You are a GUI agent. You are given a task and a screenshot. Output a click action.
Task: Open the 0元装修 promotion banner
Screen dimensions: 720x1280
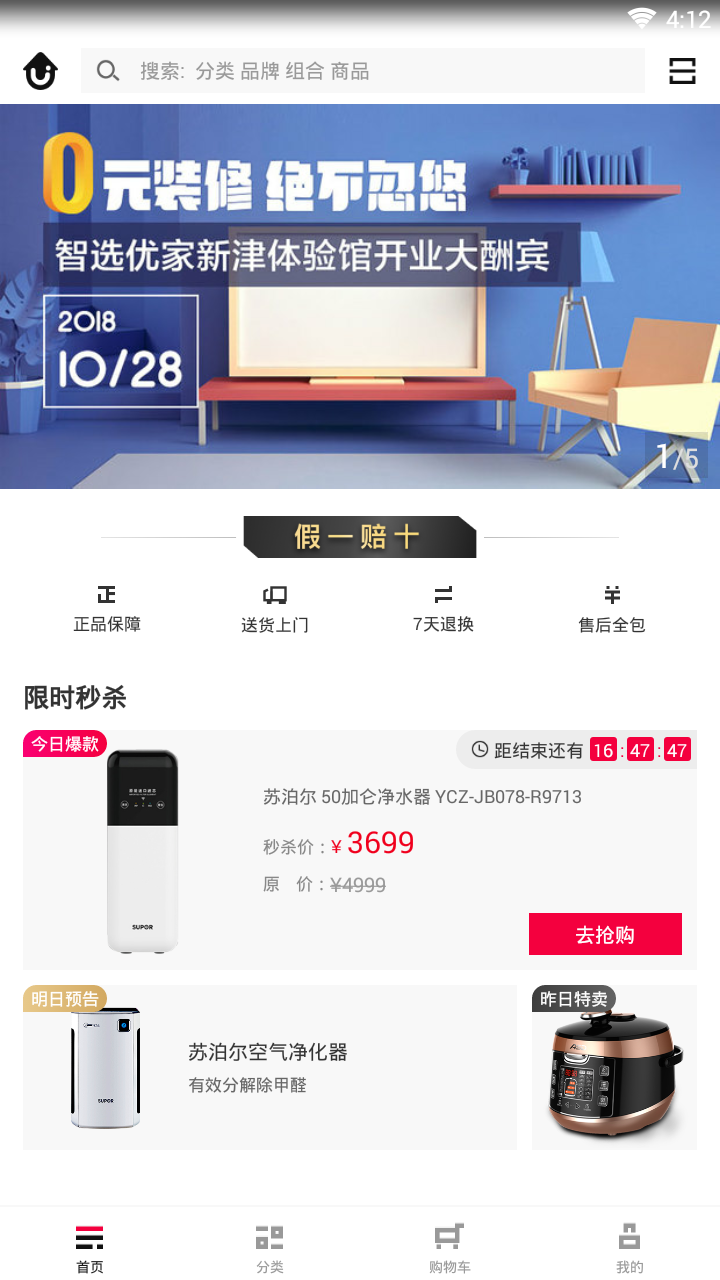point(360,296)
